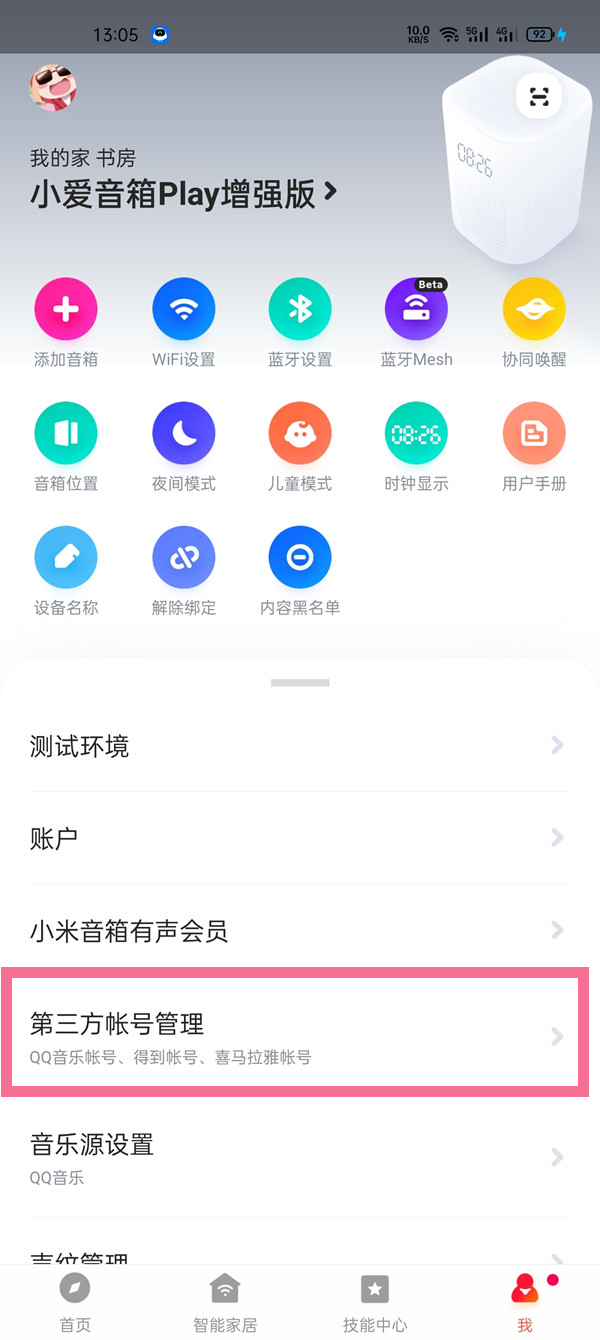The image size is (600, 1340).
Task: Switch to the 智能家居 tab
Action: [225, 1303]
